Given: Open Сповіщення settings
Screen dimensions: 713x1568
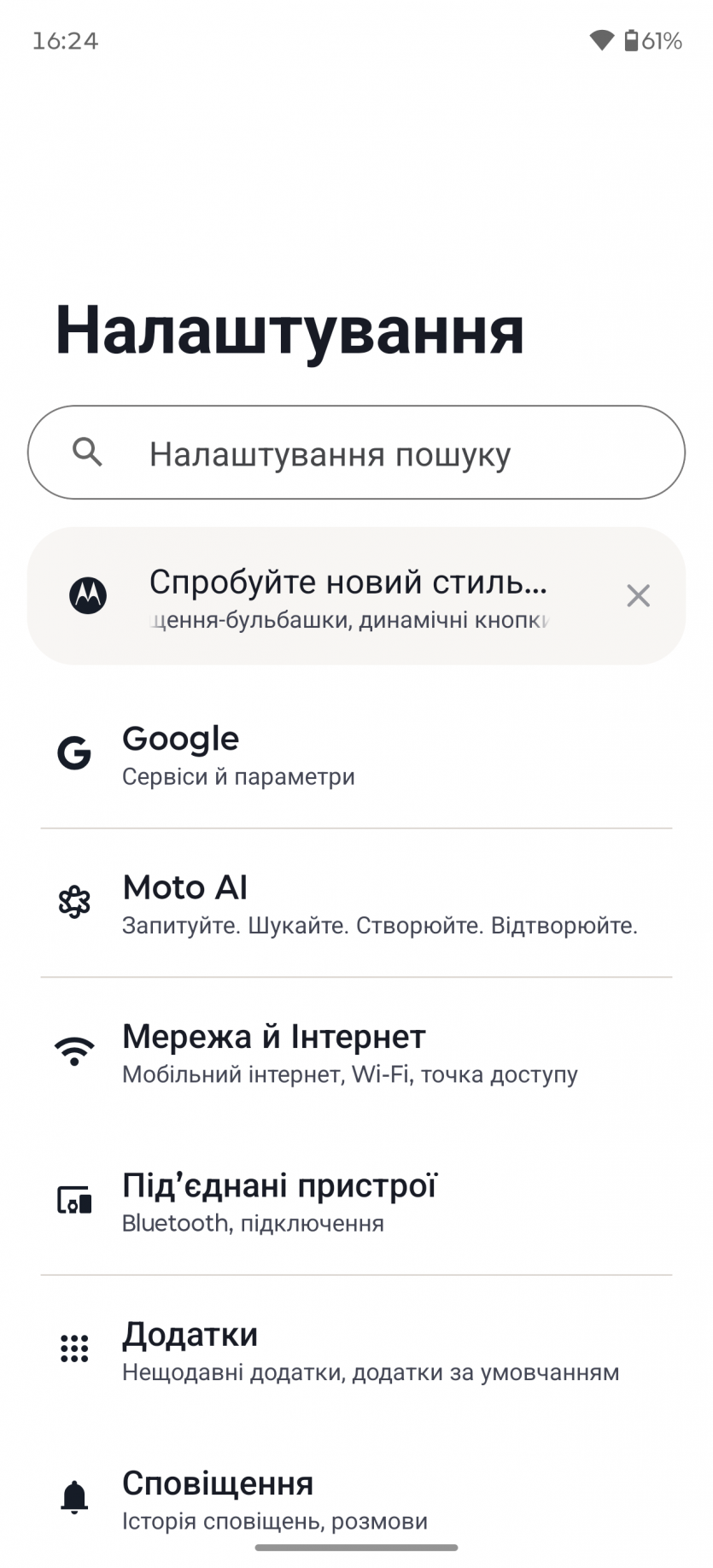Looking at the screenshot, I should coord(356,1500).
